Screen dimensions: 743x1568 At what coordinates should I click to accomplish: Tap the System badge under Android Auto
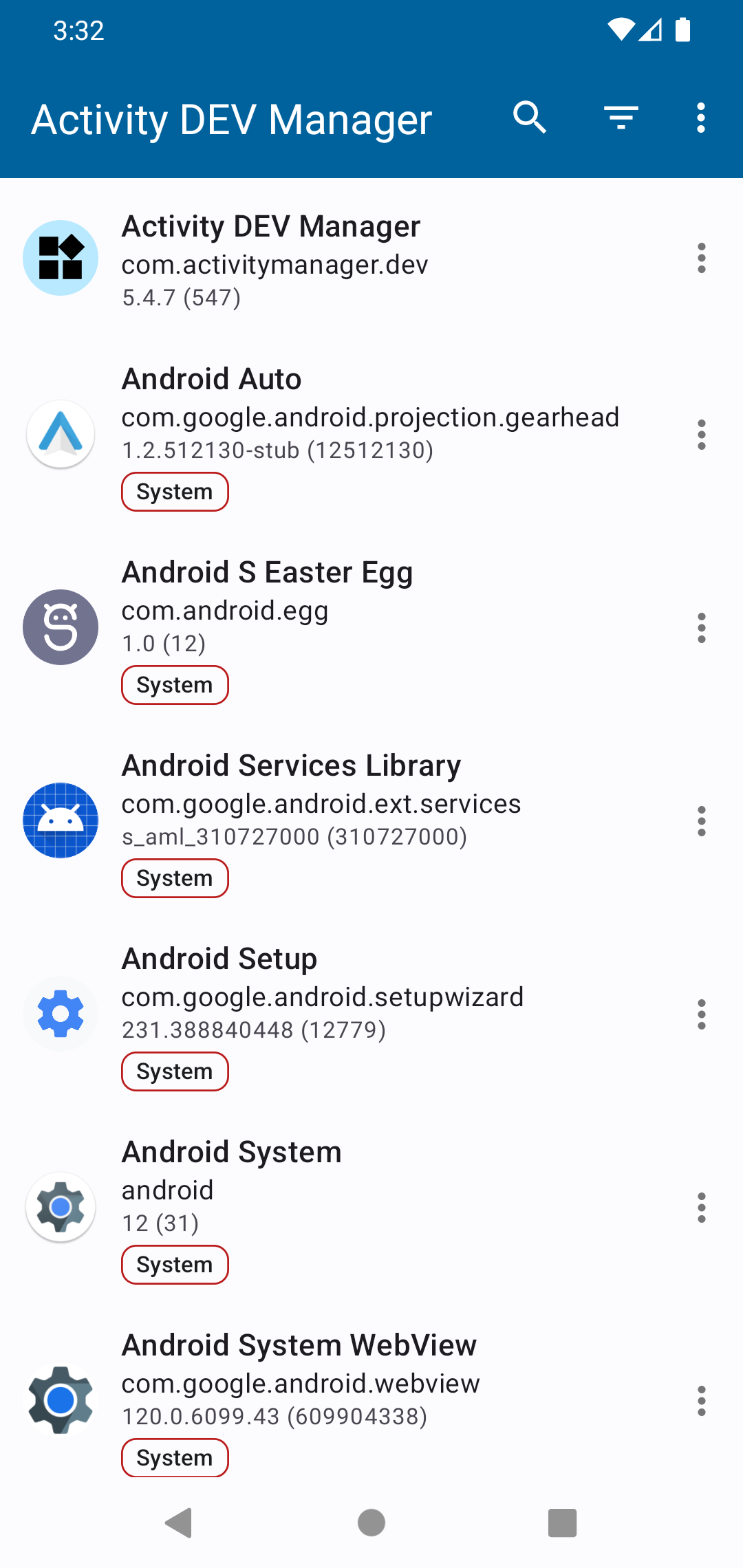pos(174,491)
